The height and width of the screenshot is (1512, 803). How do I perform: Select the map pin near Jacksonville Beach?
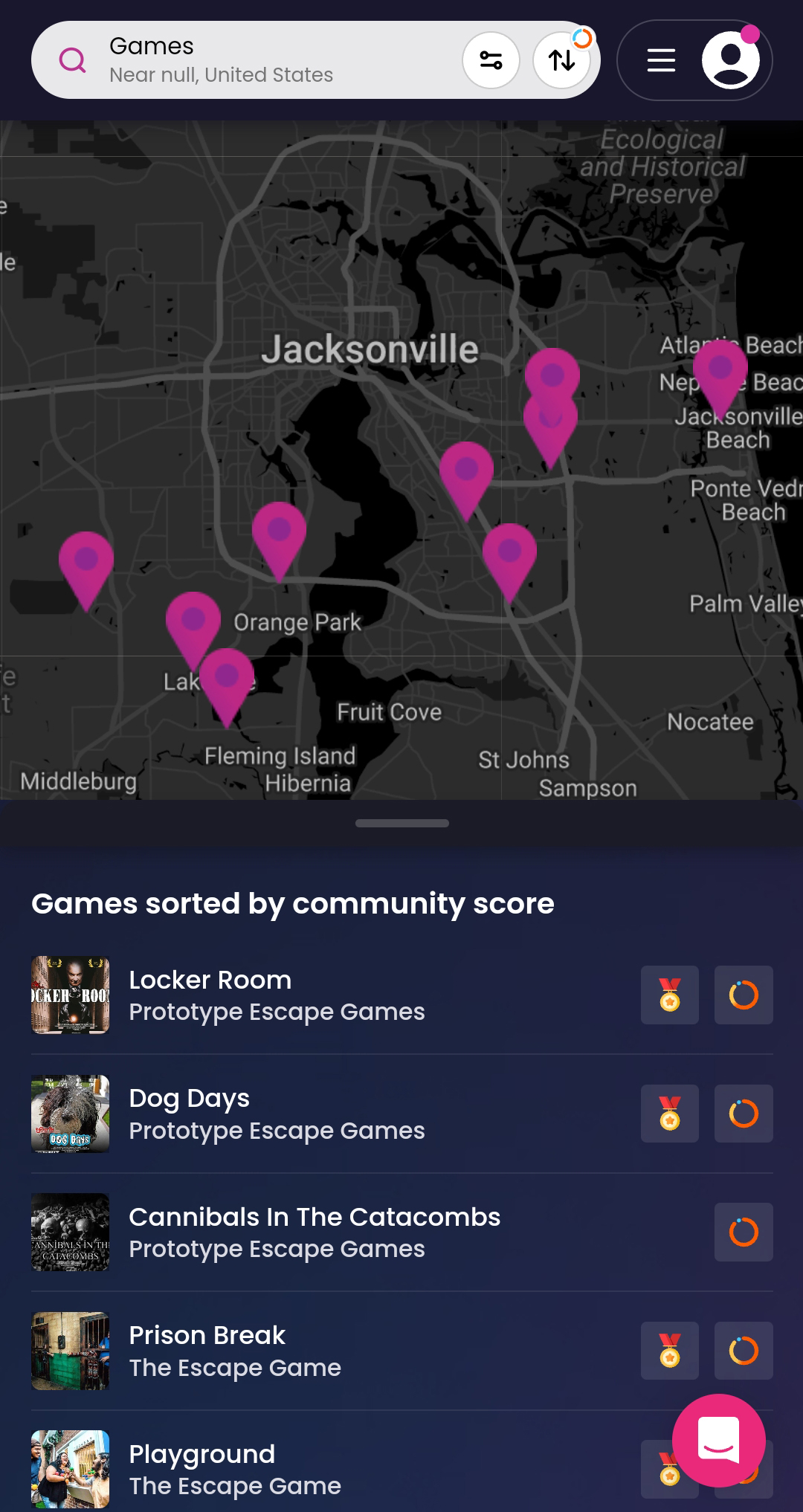(720, 369)
